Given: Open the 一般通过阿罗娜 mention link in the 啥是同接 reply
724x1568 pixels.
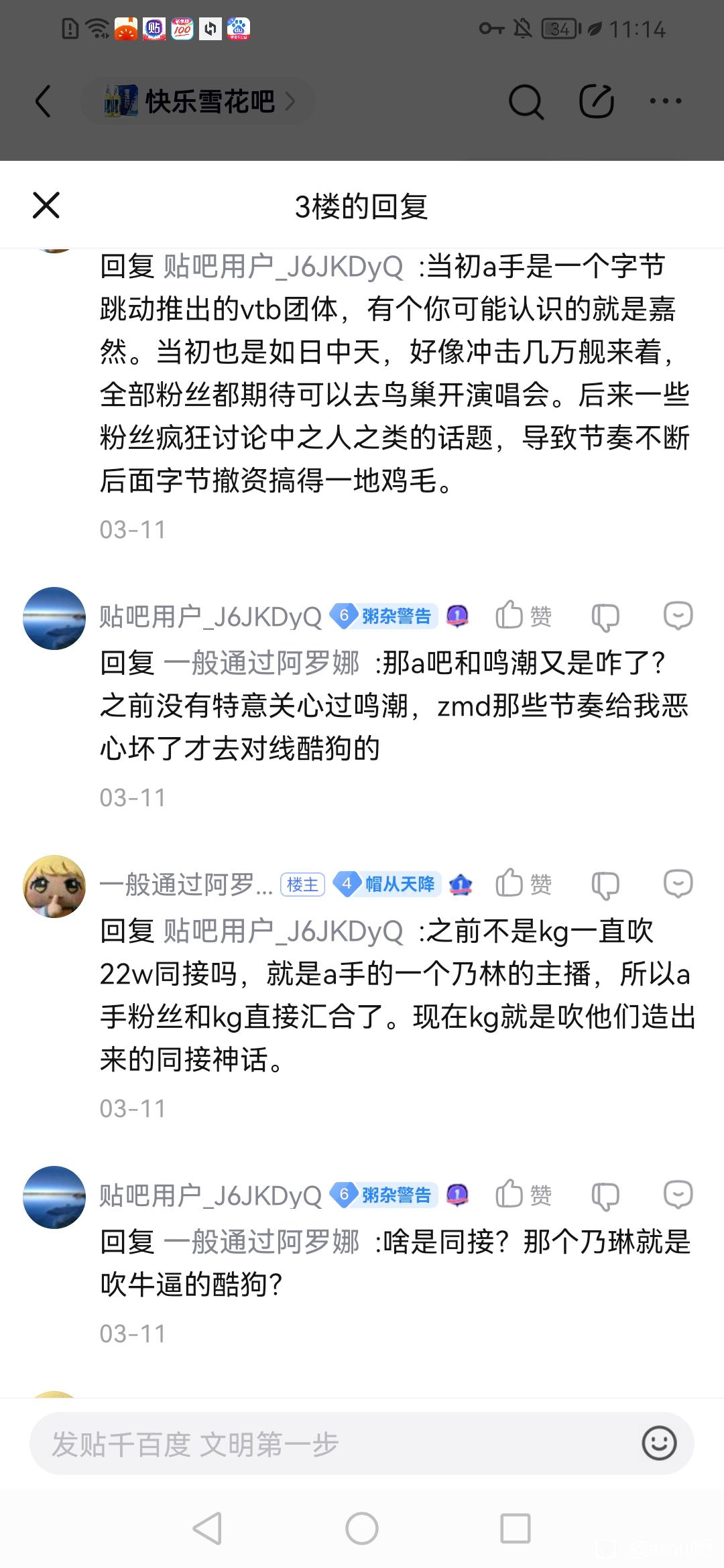Looking at the screenshot, I should tap(261, 1242).
